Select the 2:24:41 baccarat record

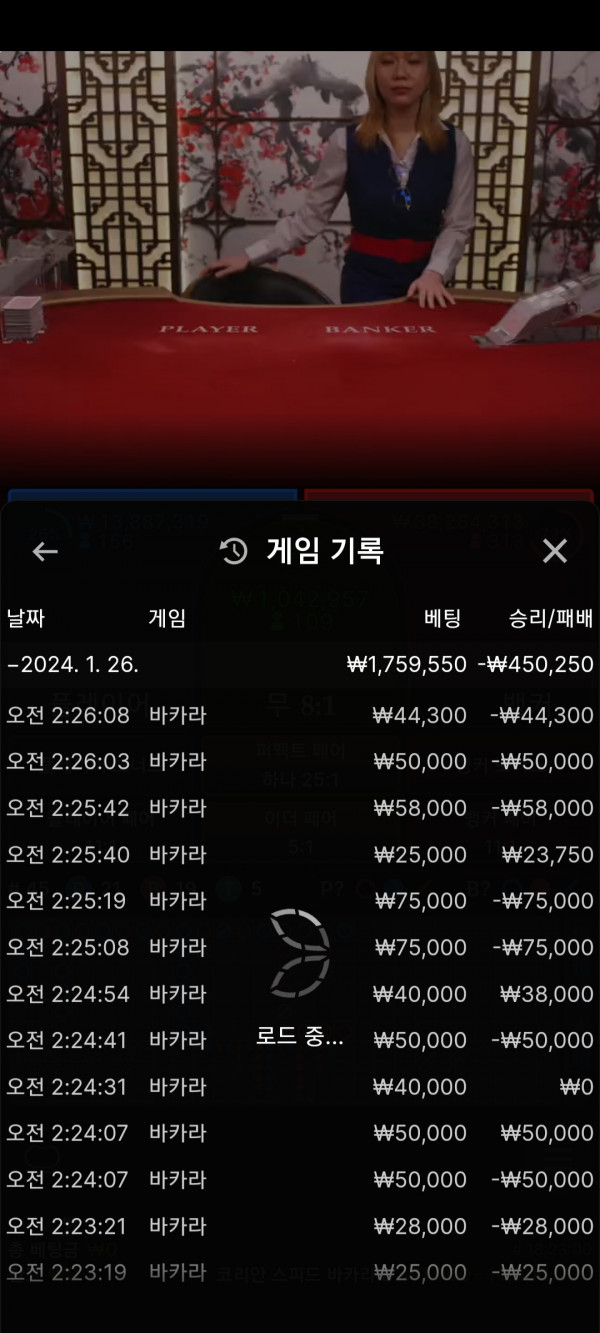pos(300,1040)
